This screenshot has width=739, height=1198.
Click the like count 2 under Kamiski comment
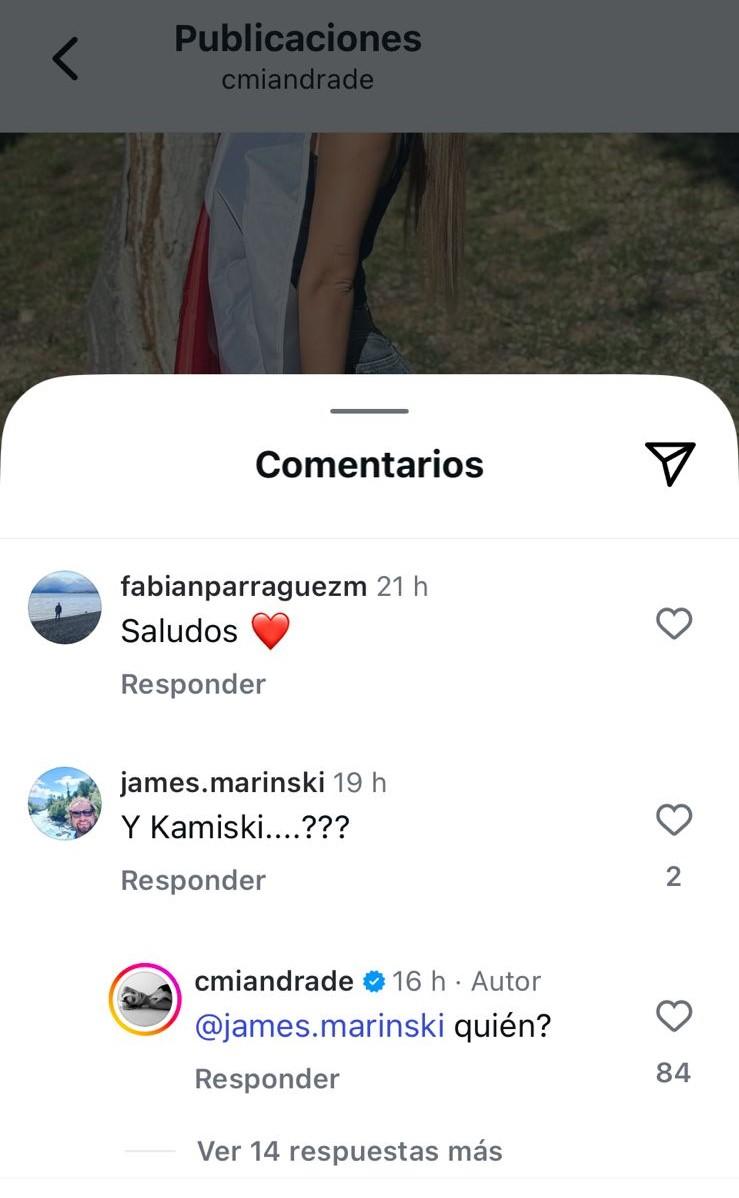pos(673,876)
